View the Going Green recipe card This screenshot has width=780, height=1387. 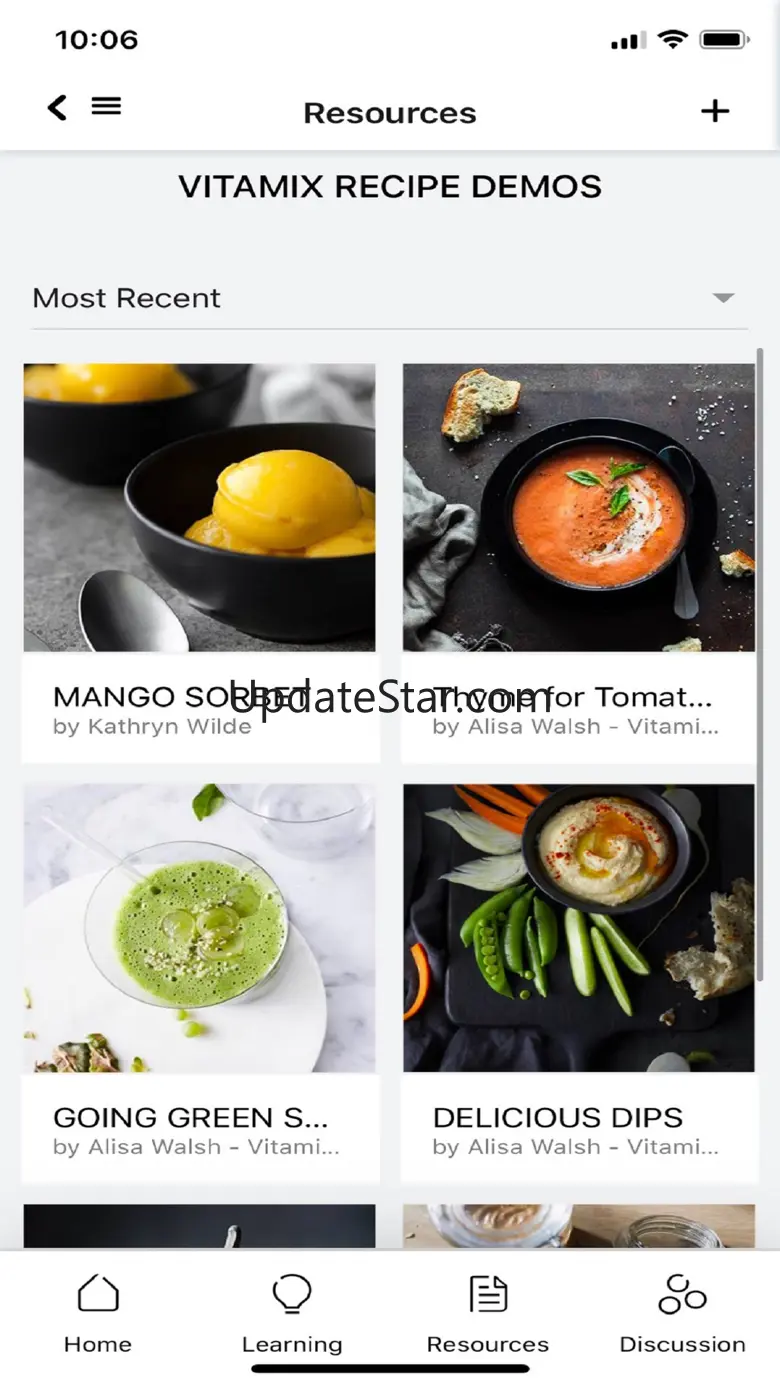[x=200, y=980]
